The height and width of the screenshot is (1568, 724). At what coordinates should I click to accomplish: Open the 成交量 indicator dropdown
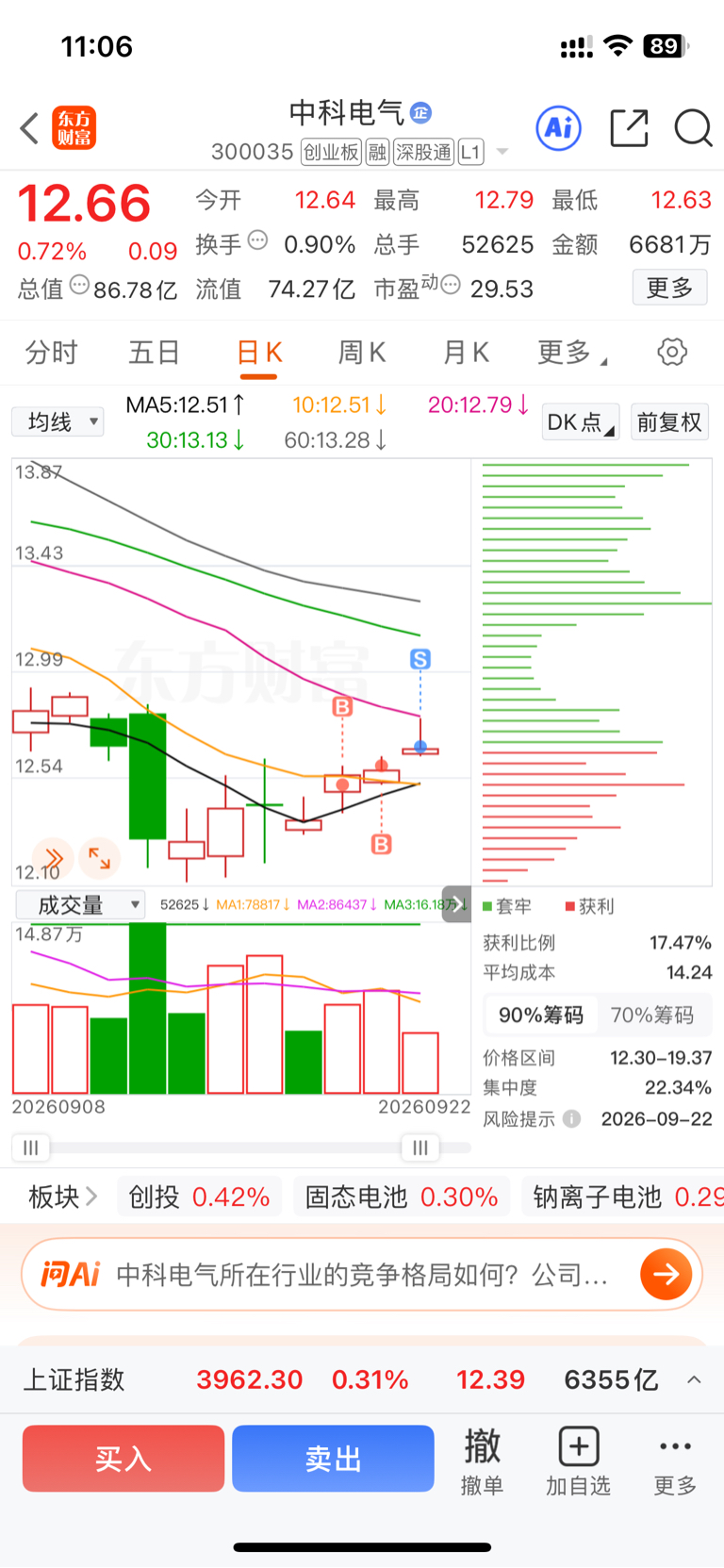pos(80,905)
